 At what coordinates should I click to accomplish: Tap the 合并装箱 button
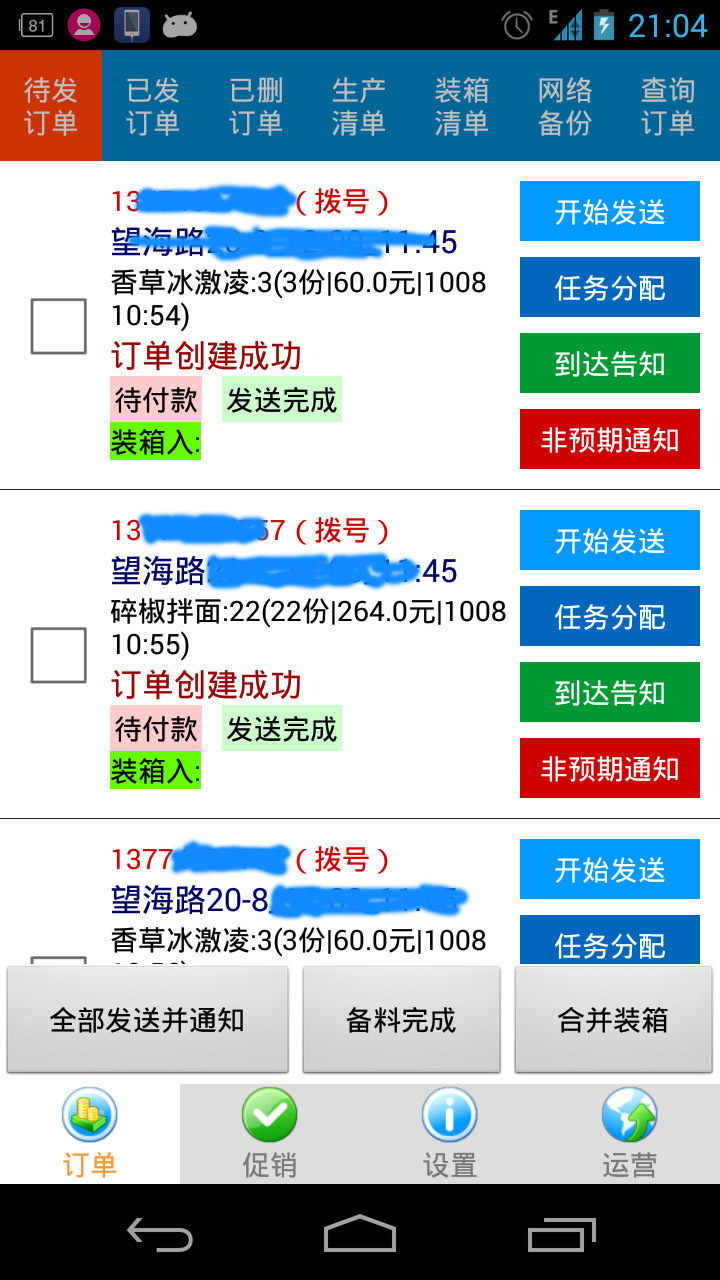click(613, 1020)
